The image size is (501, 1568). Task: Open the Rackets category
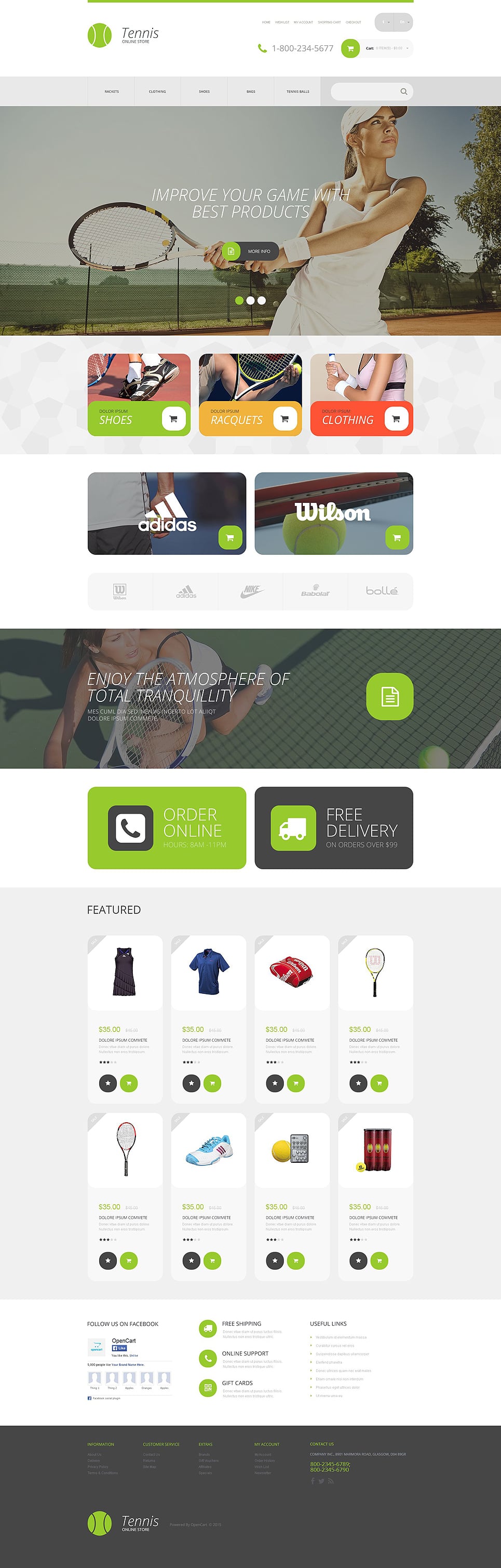111,91
